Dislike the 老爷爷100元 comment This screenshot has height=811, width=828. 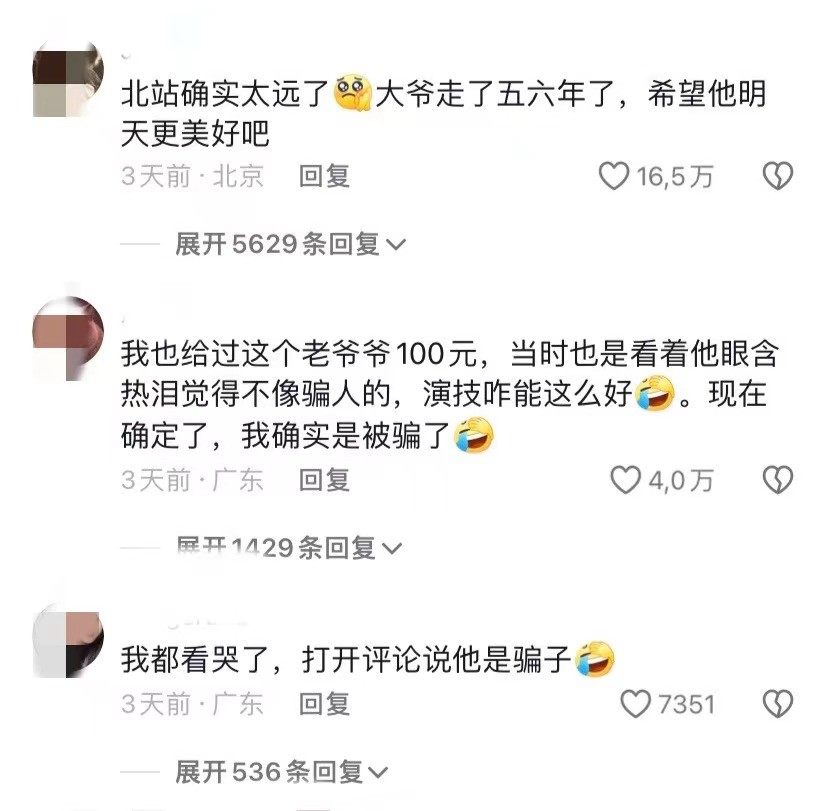(x=777, y=480)
